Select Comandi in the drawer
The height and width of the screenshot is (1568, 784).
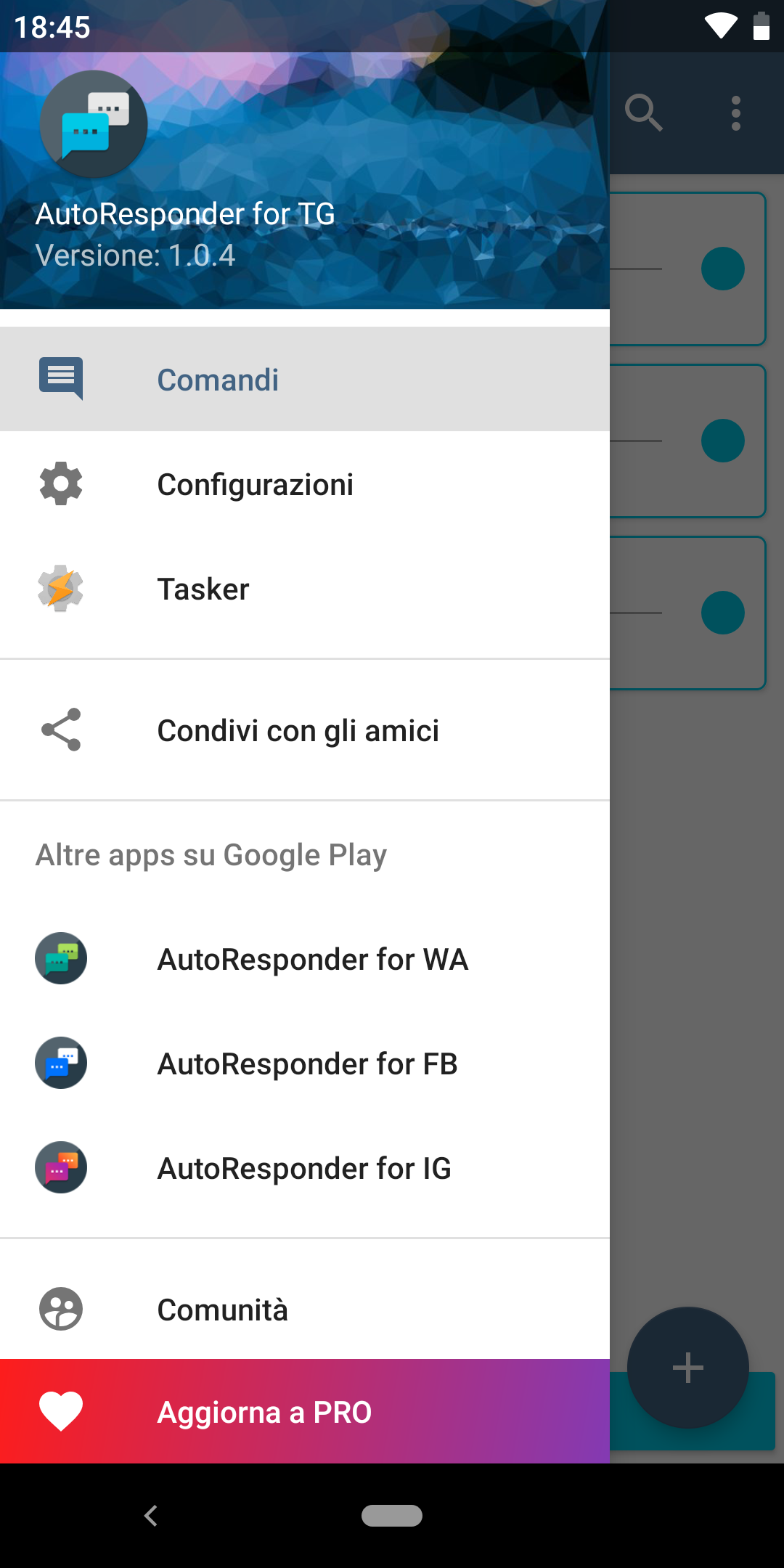click(305, 379)
